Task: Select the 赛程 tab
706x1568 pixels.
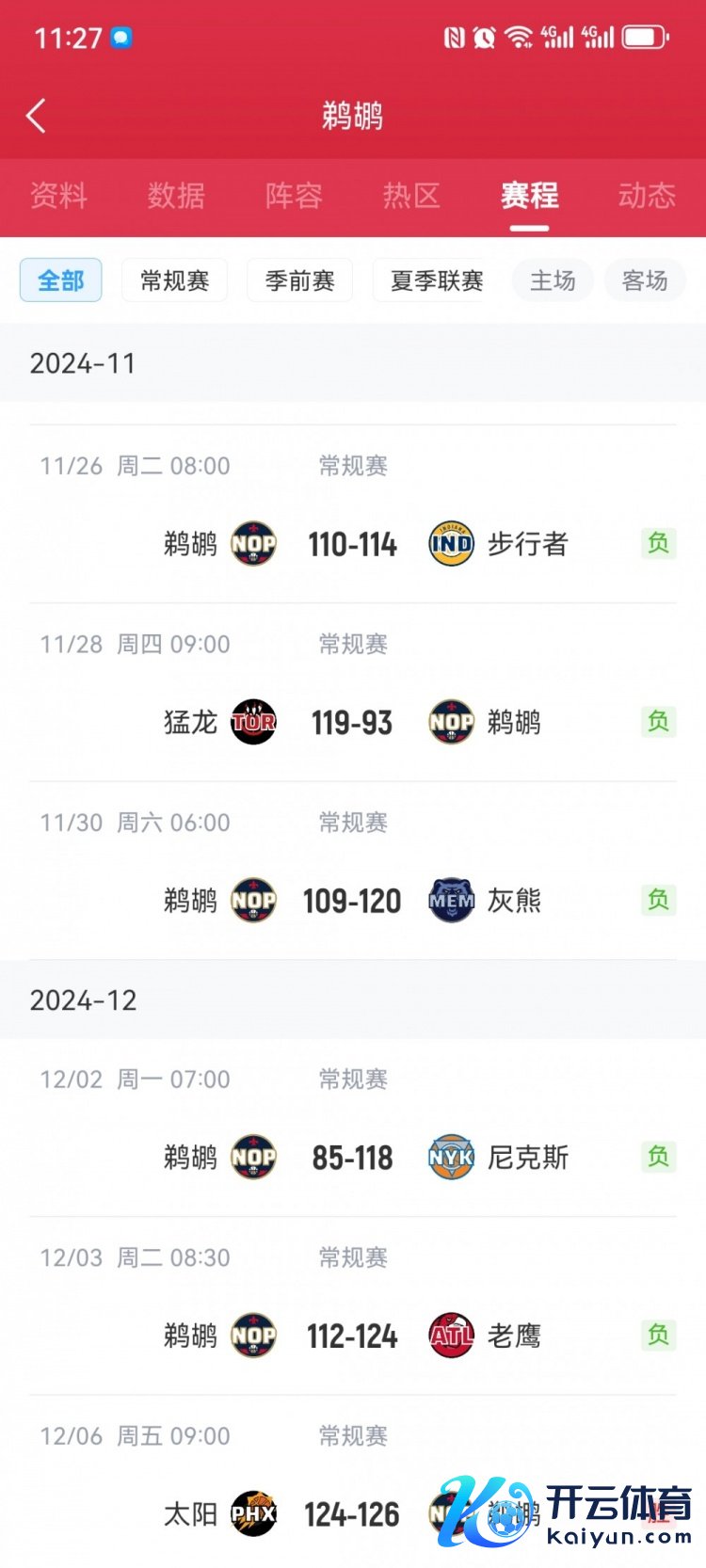Action: click(529, 196)
